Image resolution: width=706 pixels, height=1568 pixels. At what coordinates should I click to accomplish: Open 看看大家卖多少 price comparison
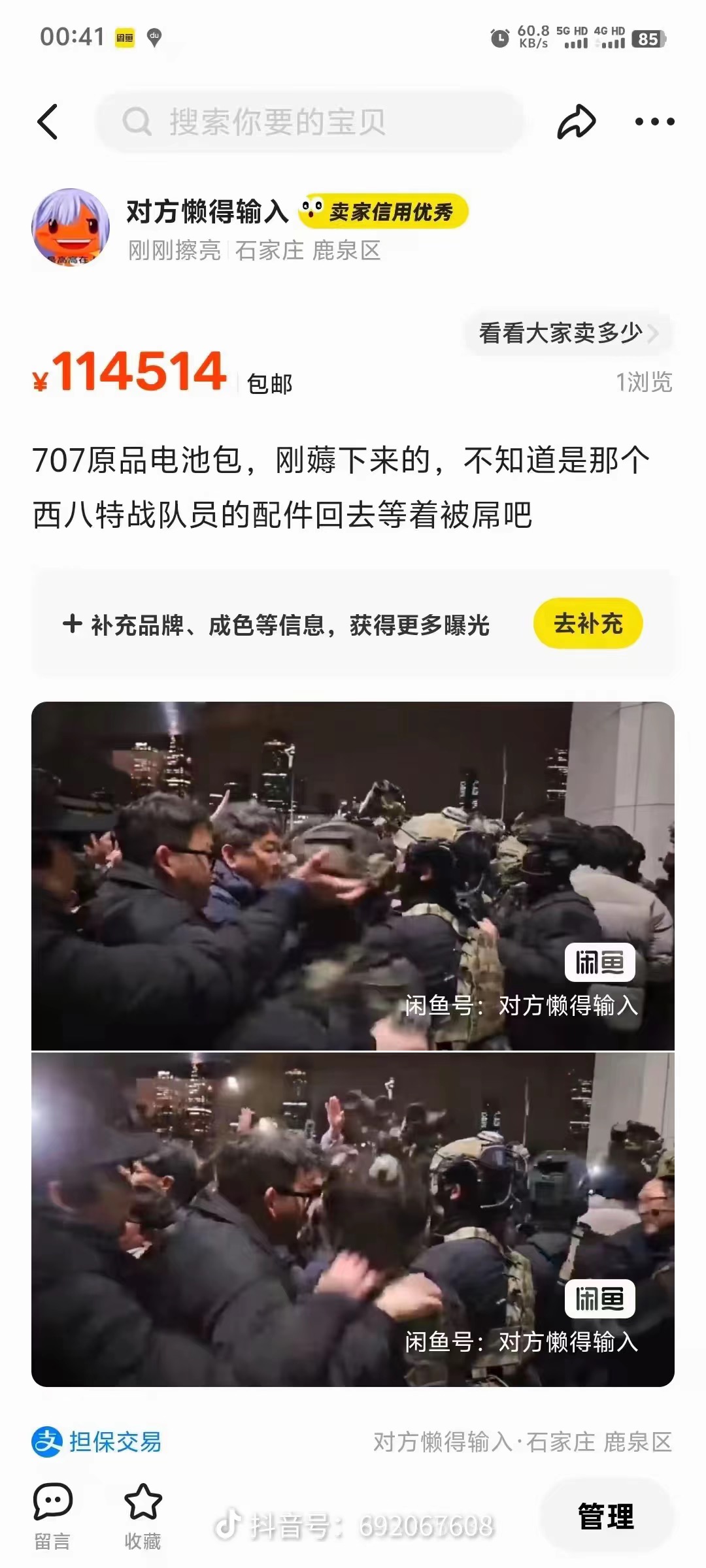pyautogui.click(x=567, y=333)
